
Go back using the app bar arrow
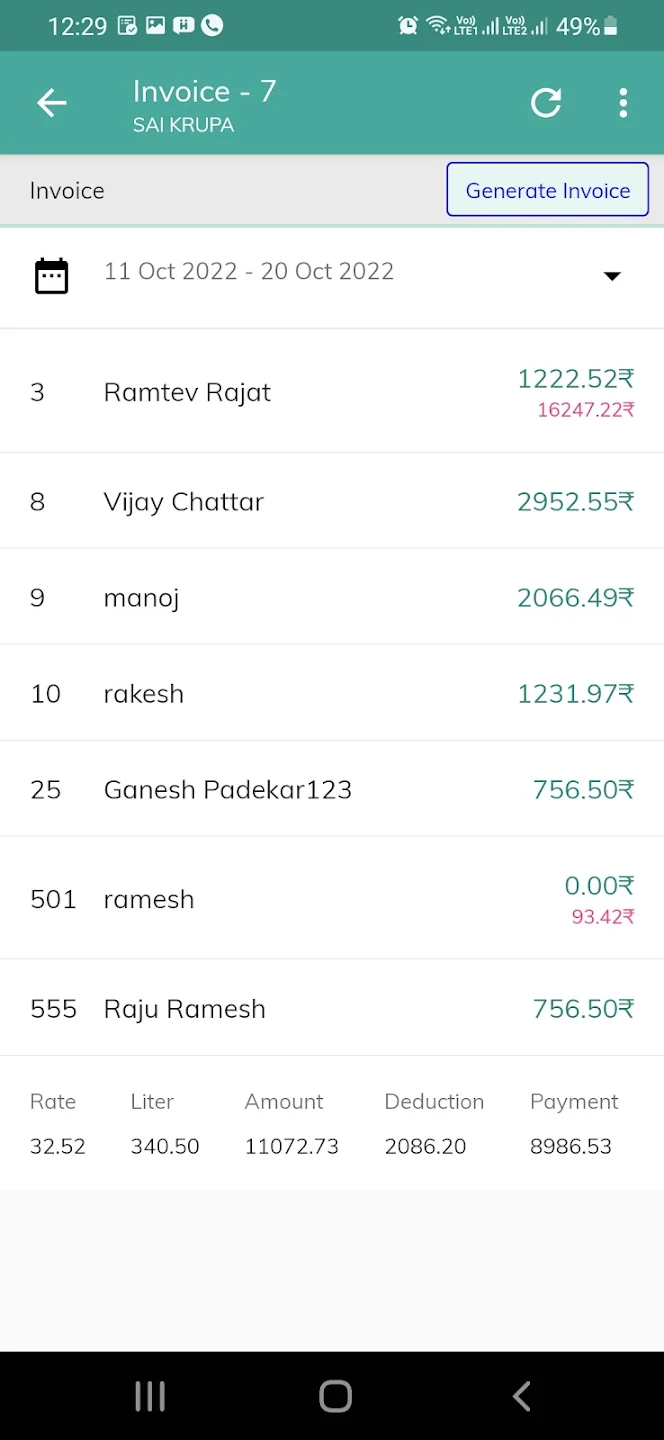[51, 103]
